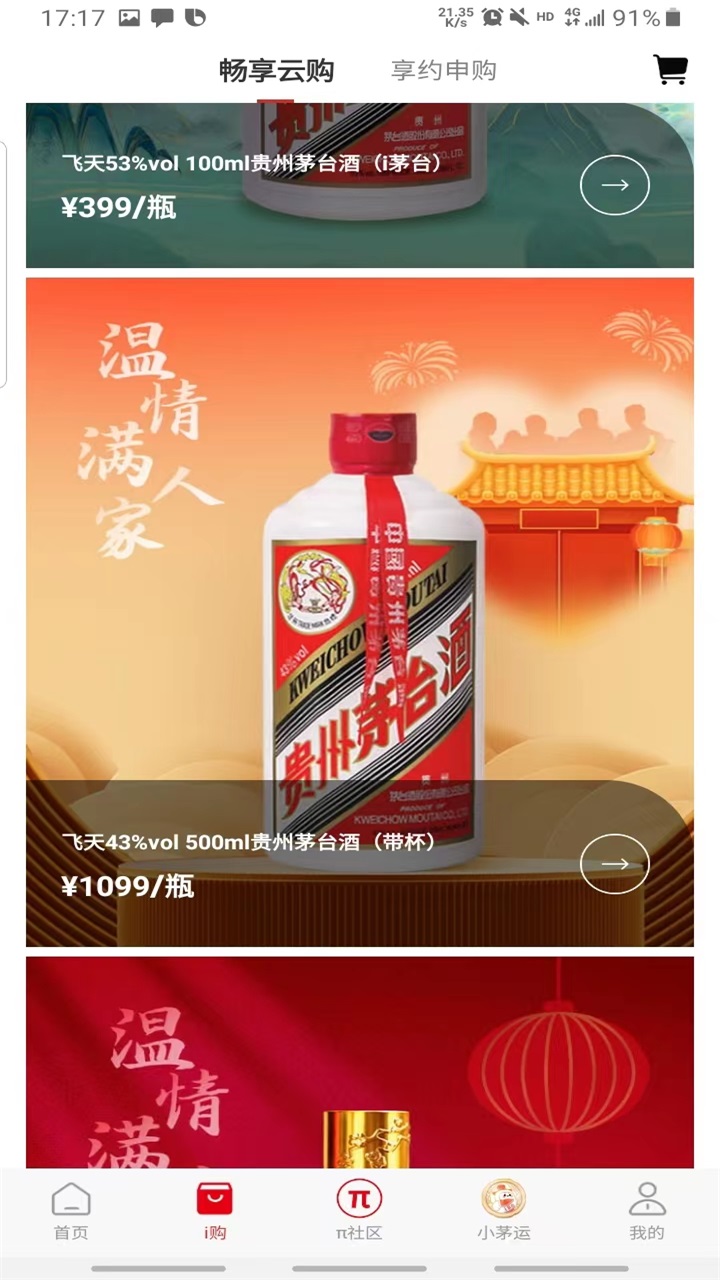Go to 我的 profile tab
The width and height of the screenshot is (720, 1280).
pyautogui.click(x=647, y=1210)
